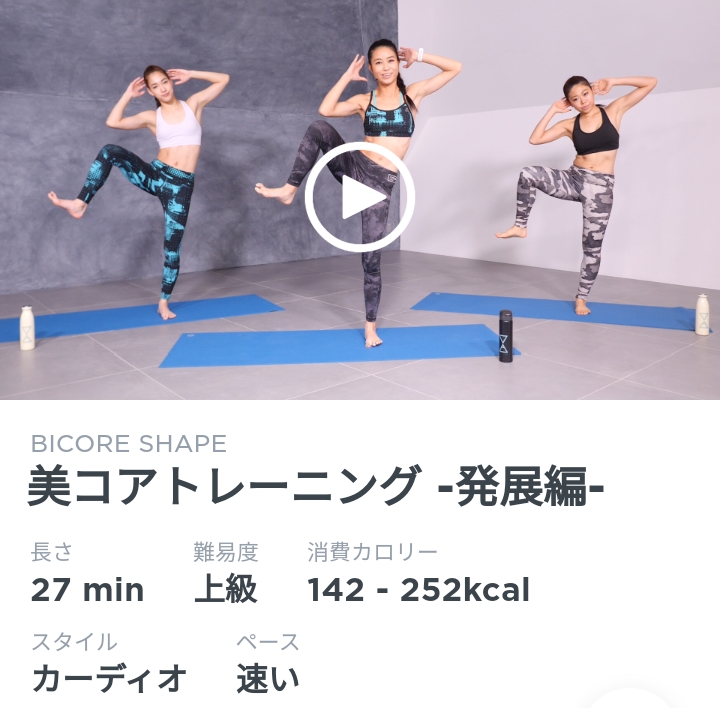The height and width of the screenshot is (708, 720).
Task: Play the 美コアトレーニング workout video
Action: click(x=360, y=198)
